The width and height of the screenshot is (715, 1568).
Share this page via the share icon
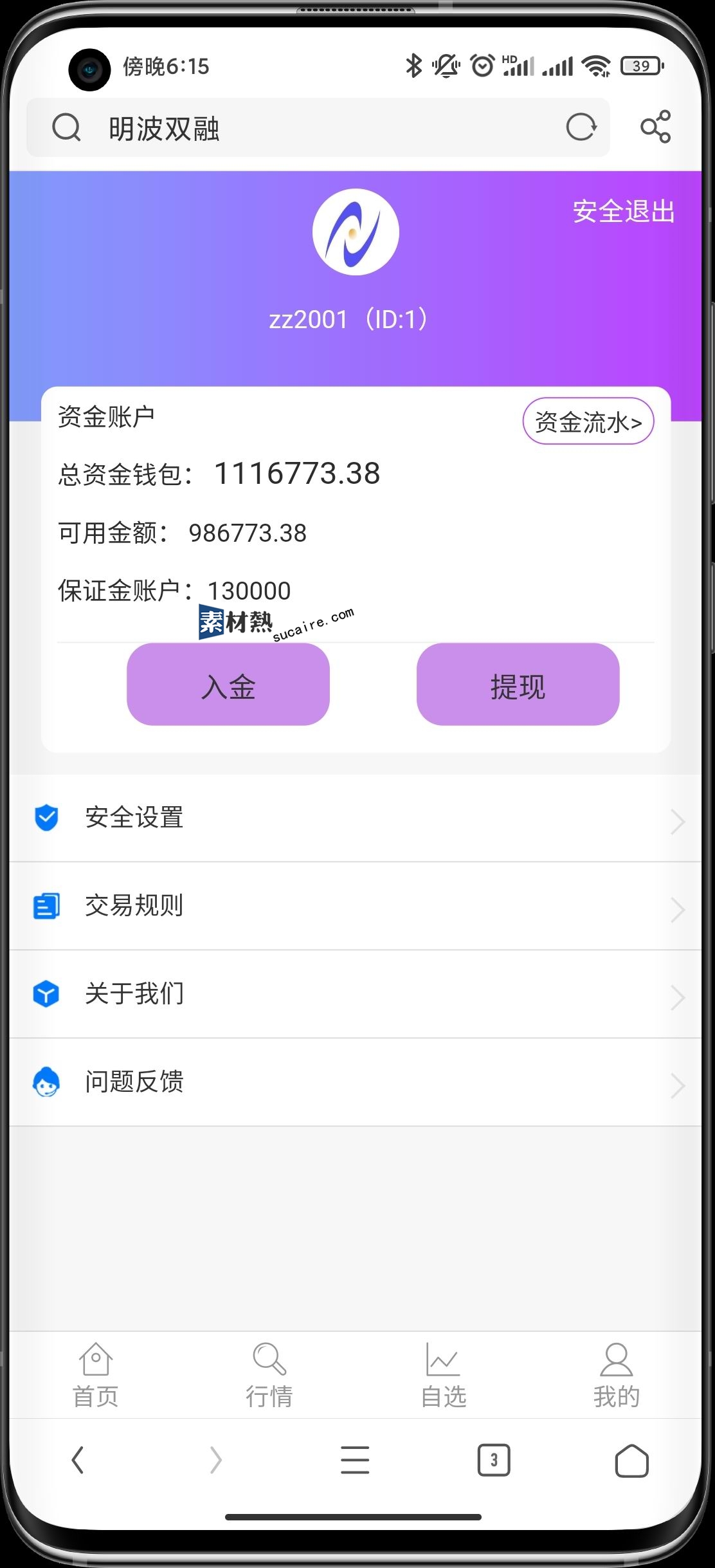tap(655, 127)
